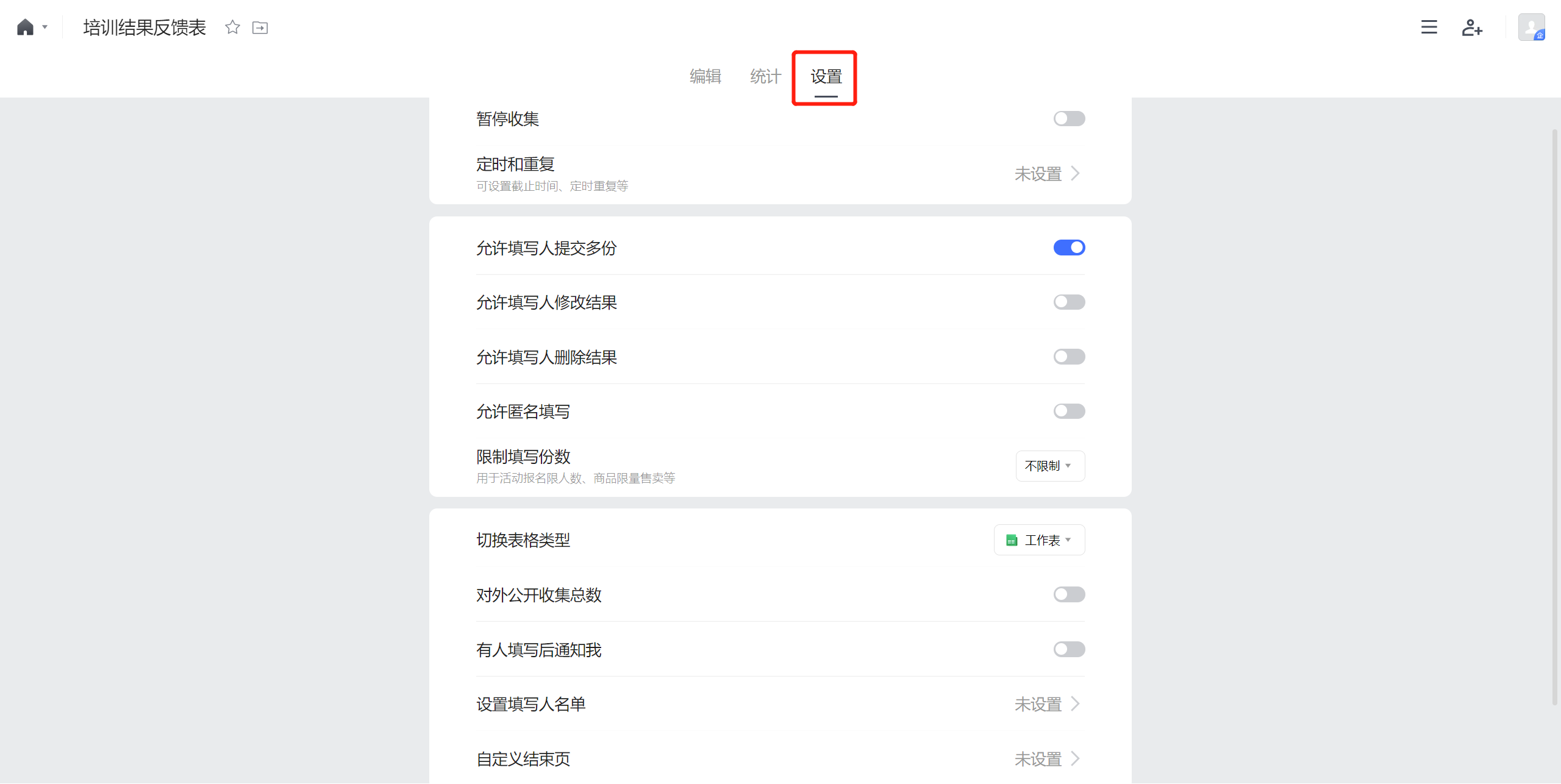
Task: Open the hamburger menu
Action: [x=1429, y=27]
